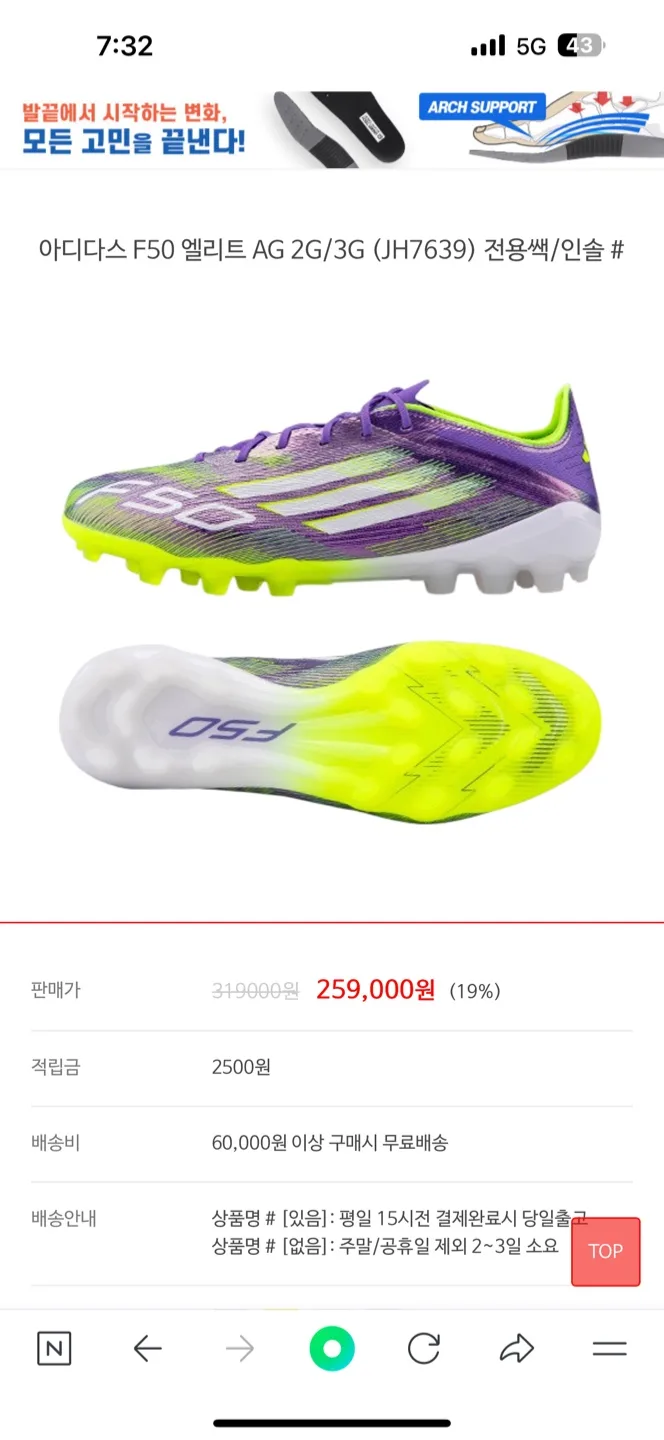Reload the current page
Viewport: 664px width, 1440px height.
424,1348
